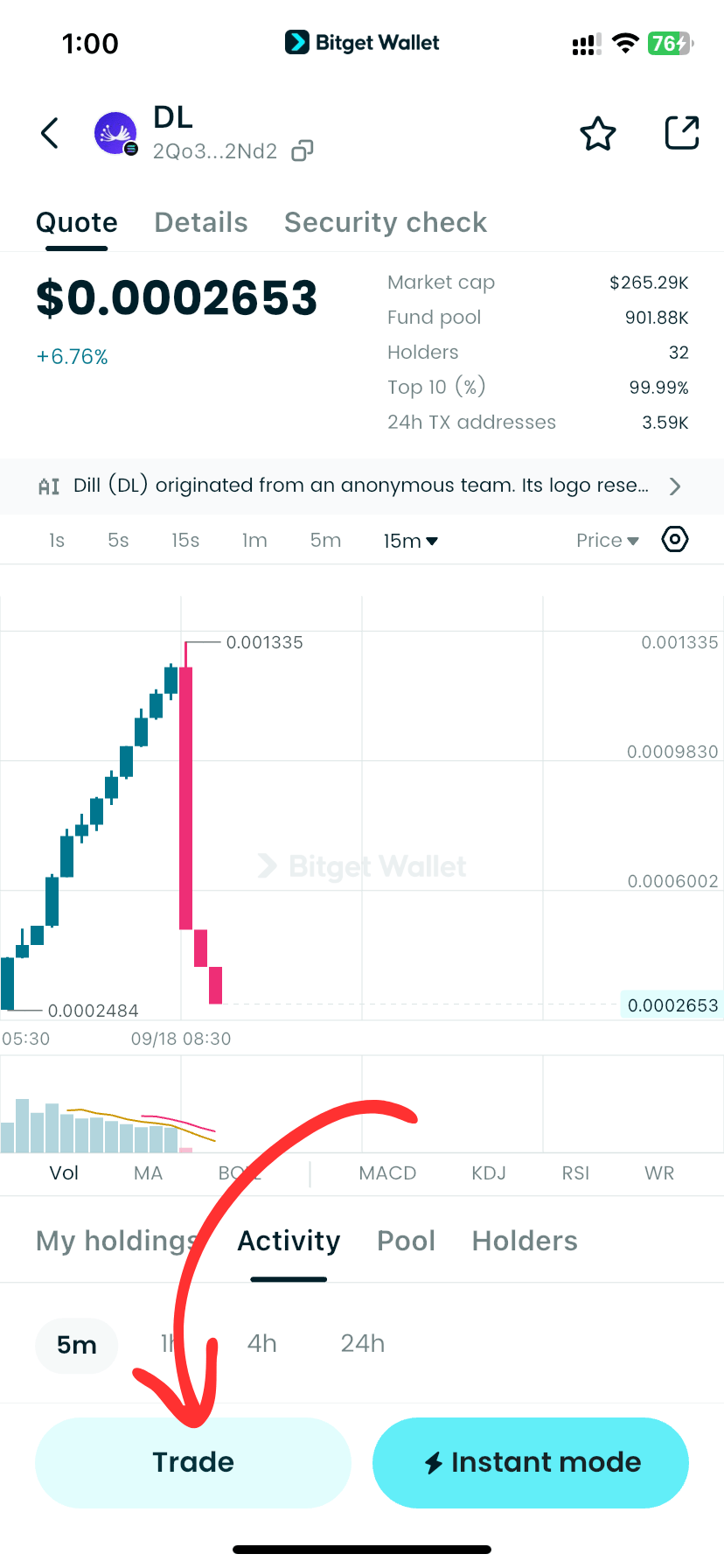
Task: Select the 5s chart interval
Action: (118, 541)
